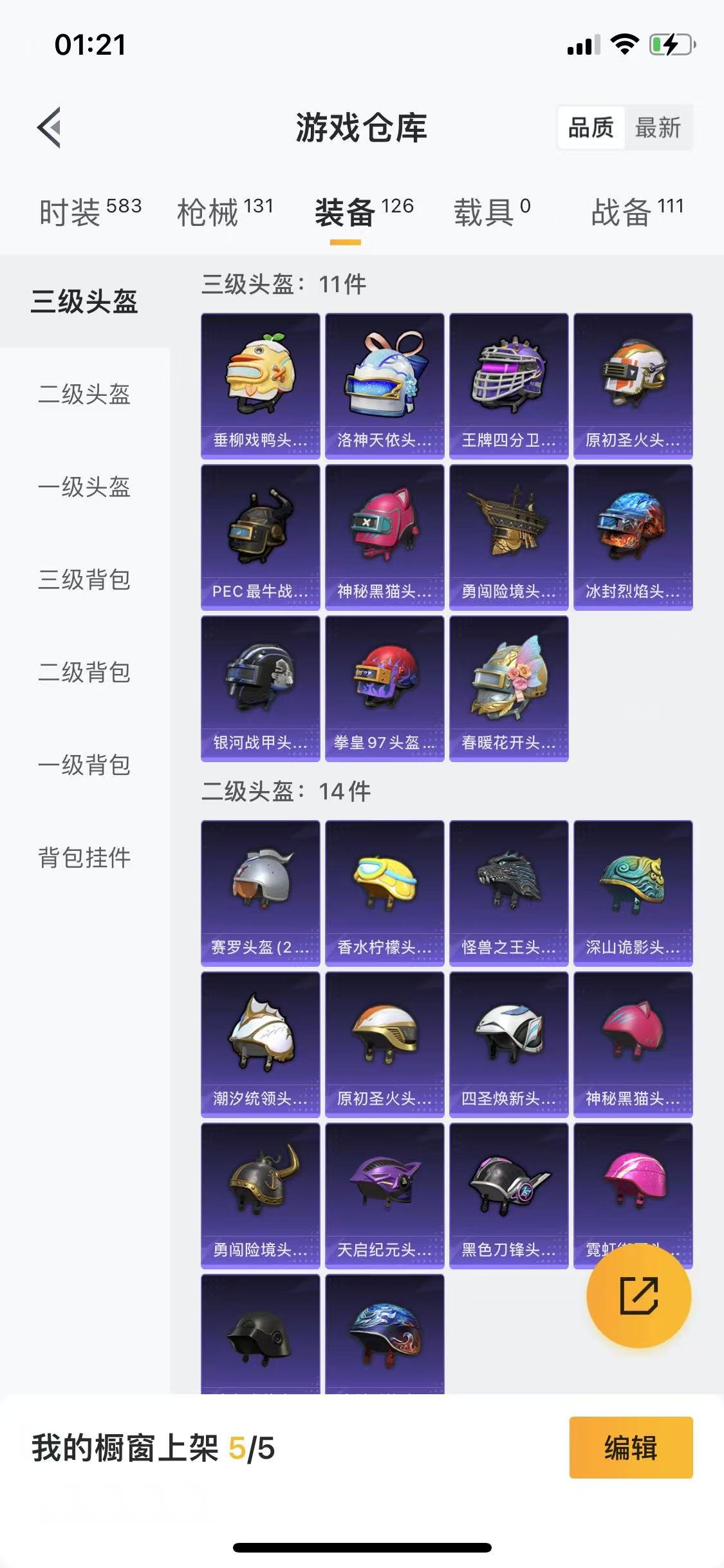Open the 垂柳戏鸭头盔 item
724x1568 pixels.
[260, 386]
